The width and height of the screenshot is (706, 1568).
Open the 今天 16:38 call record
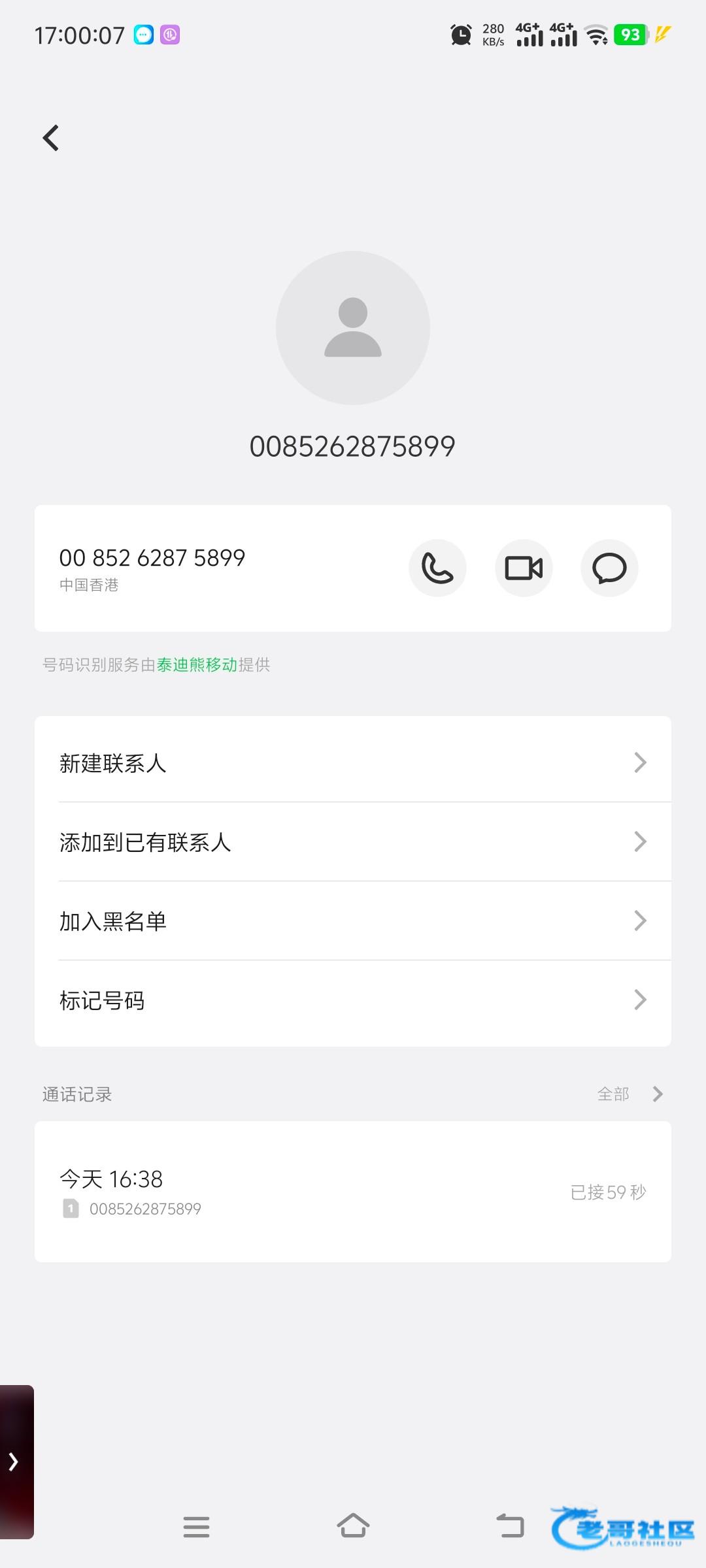click(x=353, y=1192)
